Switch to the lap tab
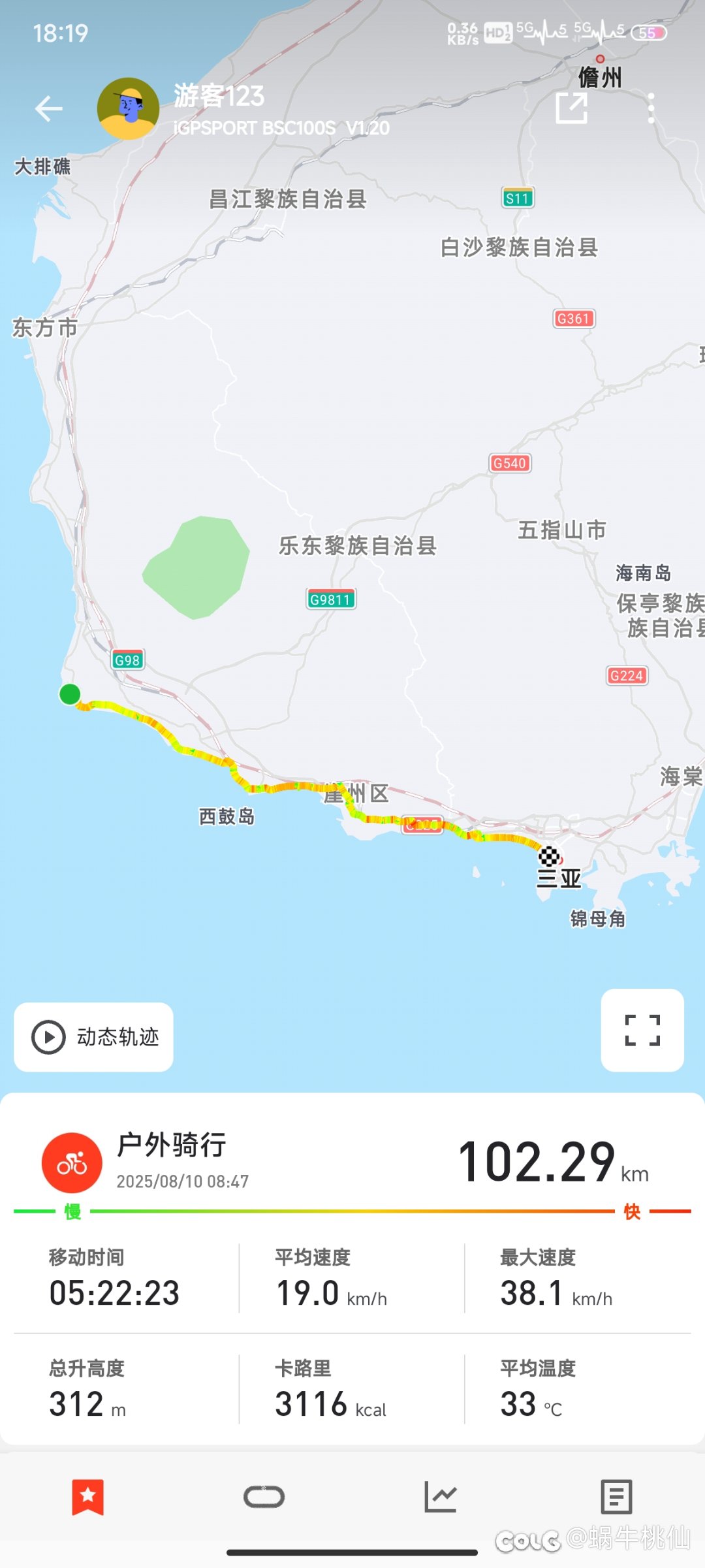This screenshot has width=705, height=1568. [264, 1497]
